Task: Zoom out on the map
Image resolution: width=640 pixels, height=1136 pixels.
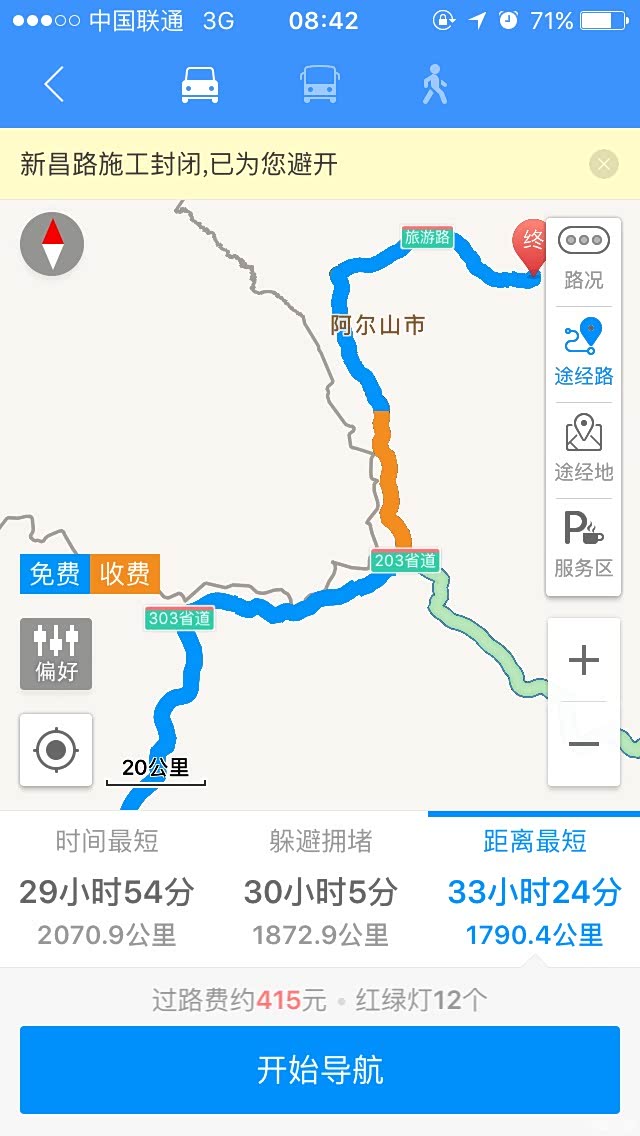Action: (583, 744)
